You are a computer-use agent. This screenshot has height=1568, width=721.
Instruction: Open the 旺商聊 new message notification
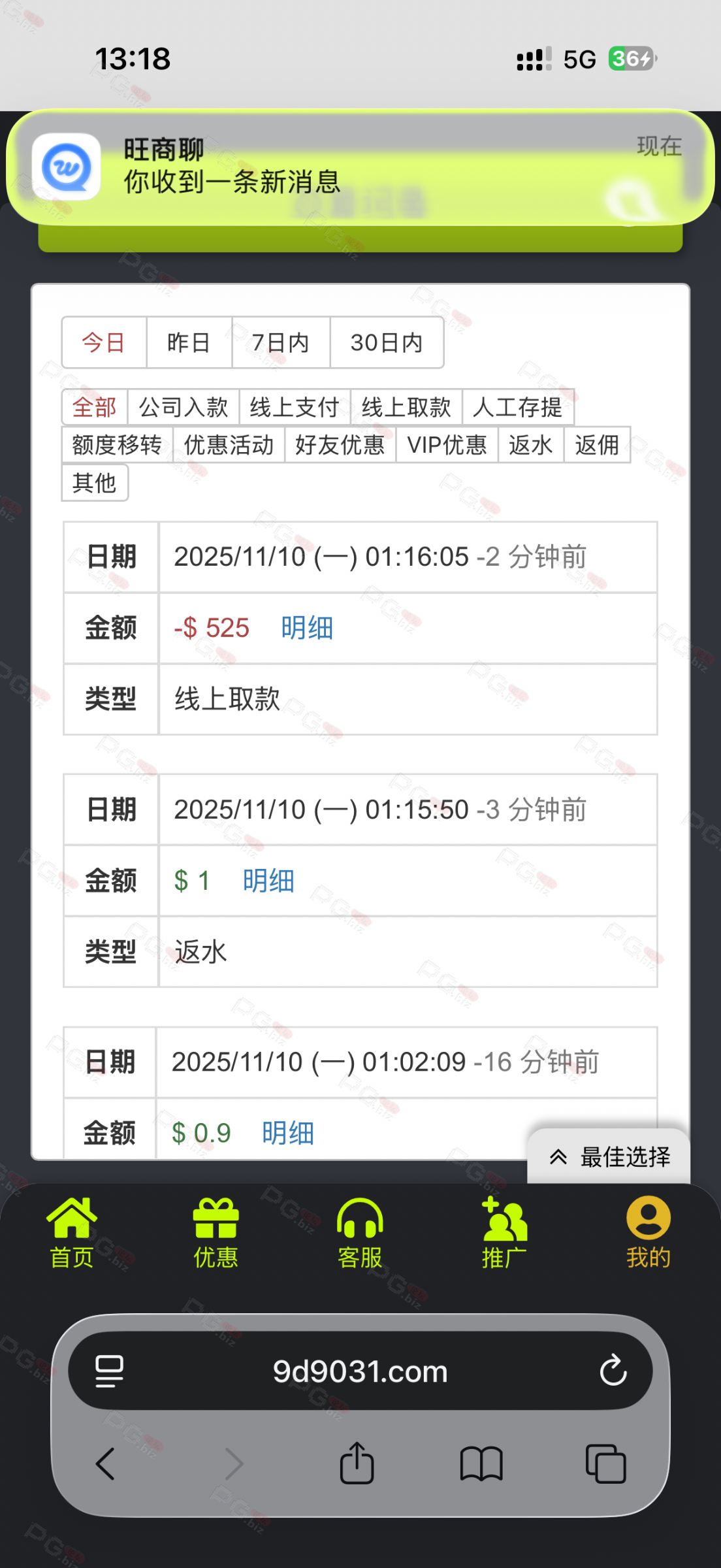359,167
